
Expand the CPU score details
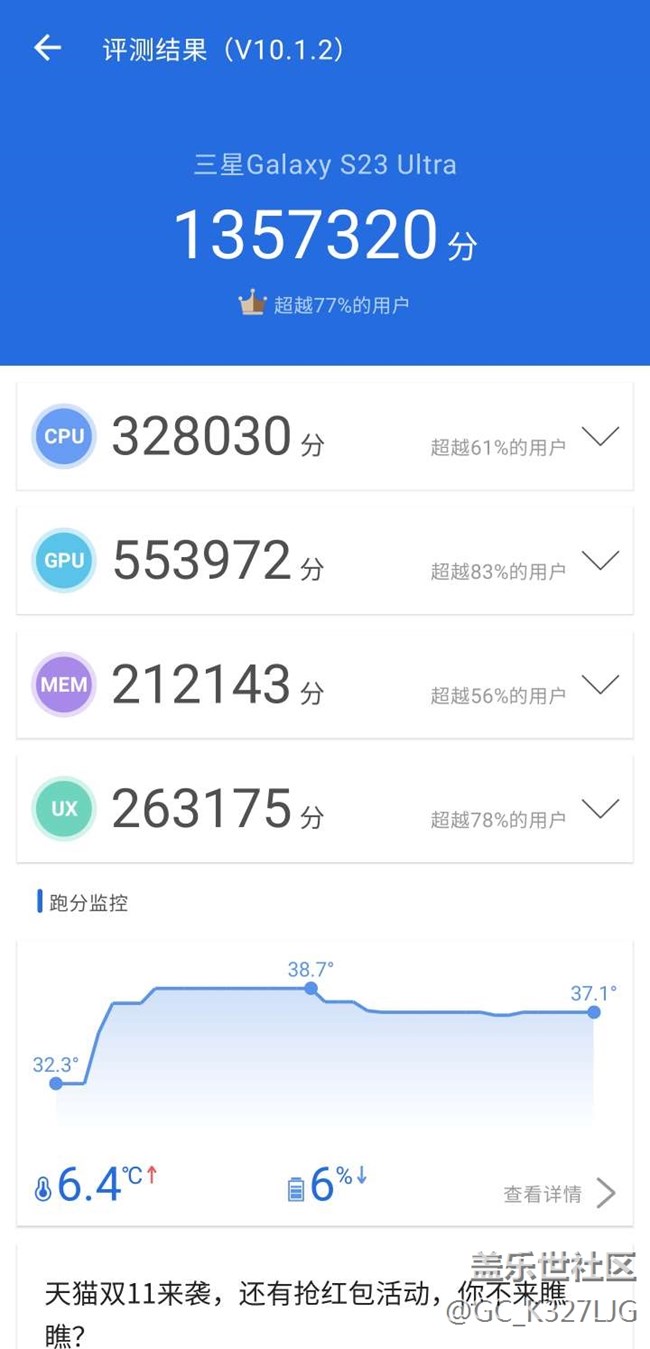pyautogui.click(x=600, y=436)
